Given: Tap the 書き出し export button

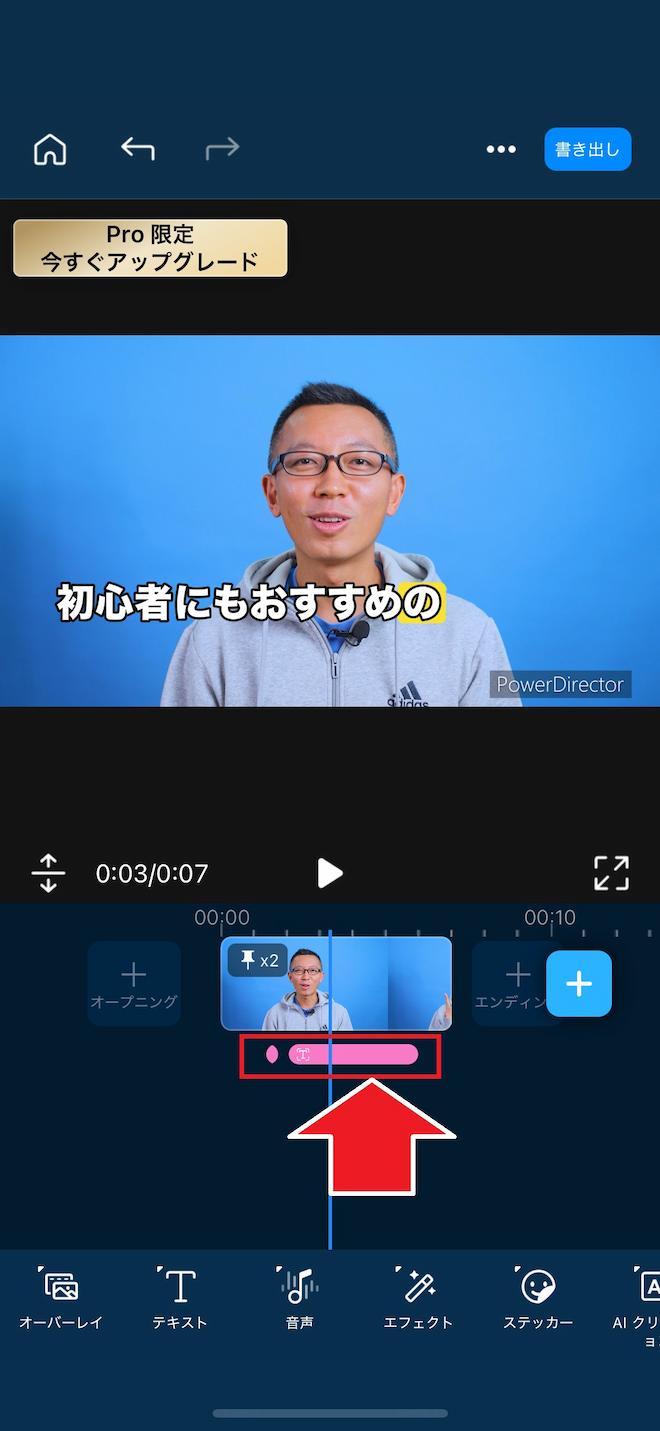Looking at the screenshot, I should pyautogui.click(x=587, y=149).
